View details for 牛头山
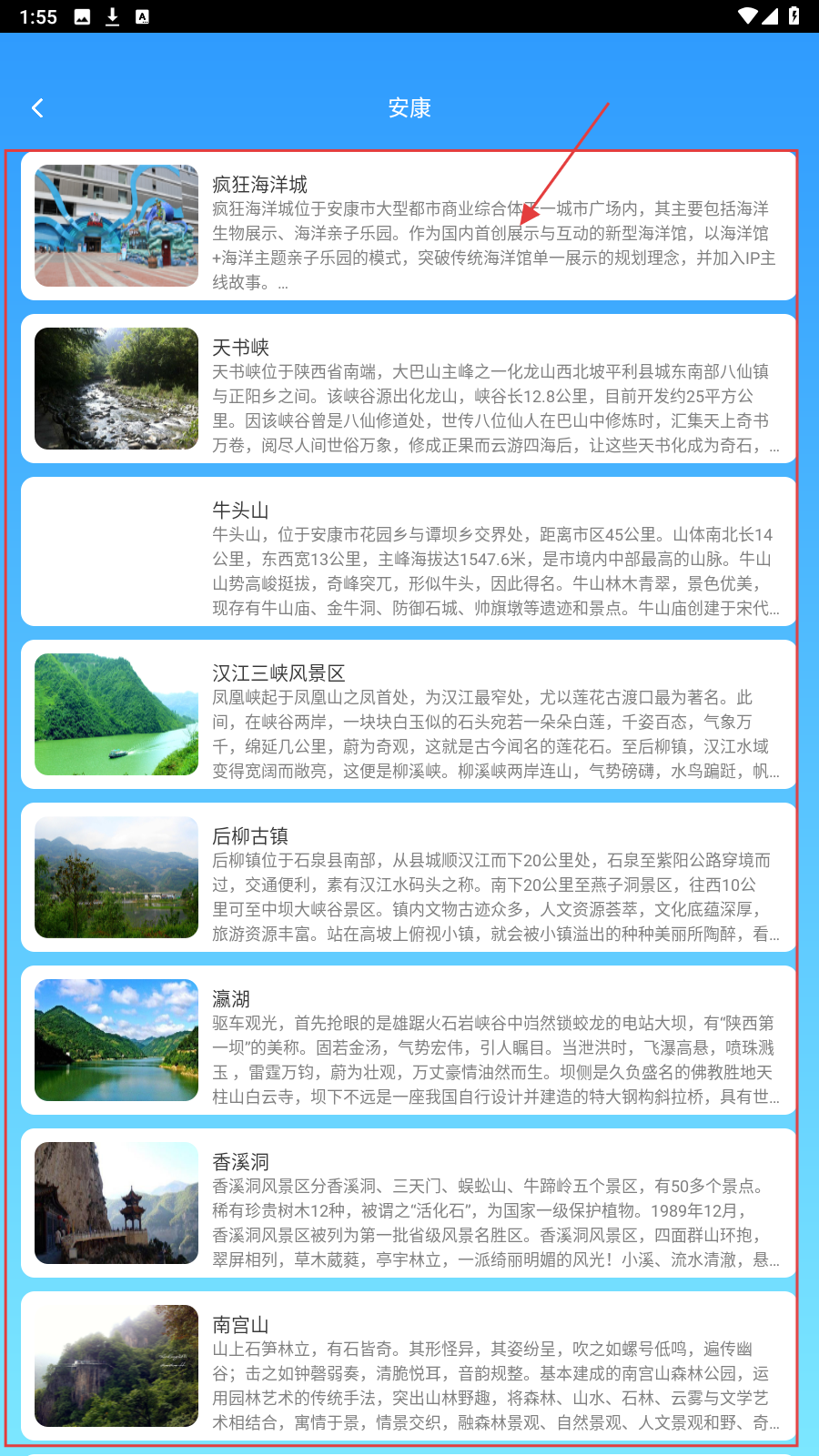This screenshot has width=819, height=1456. 408,551
